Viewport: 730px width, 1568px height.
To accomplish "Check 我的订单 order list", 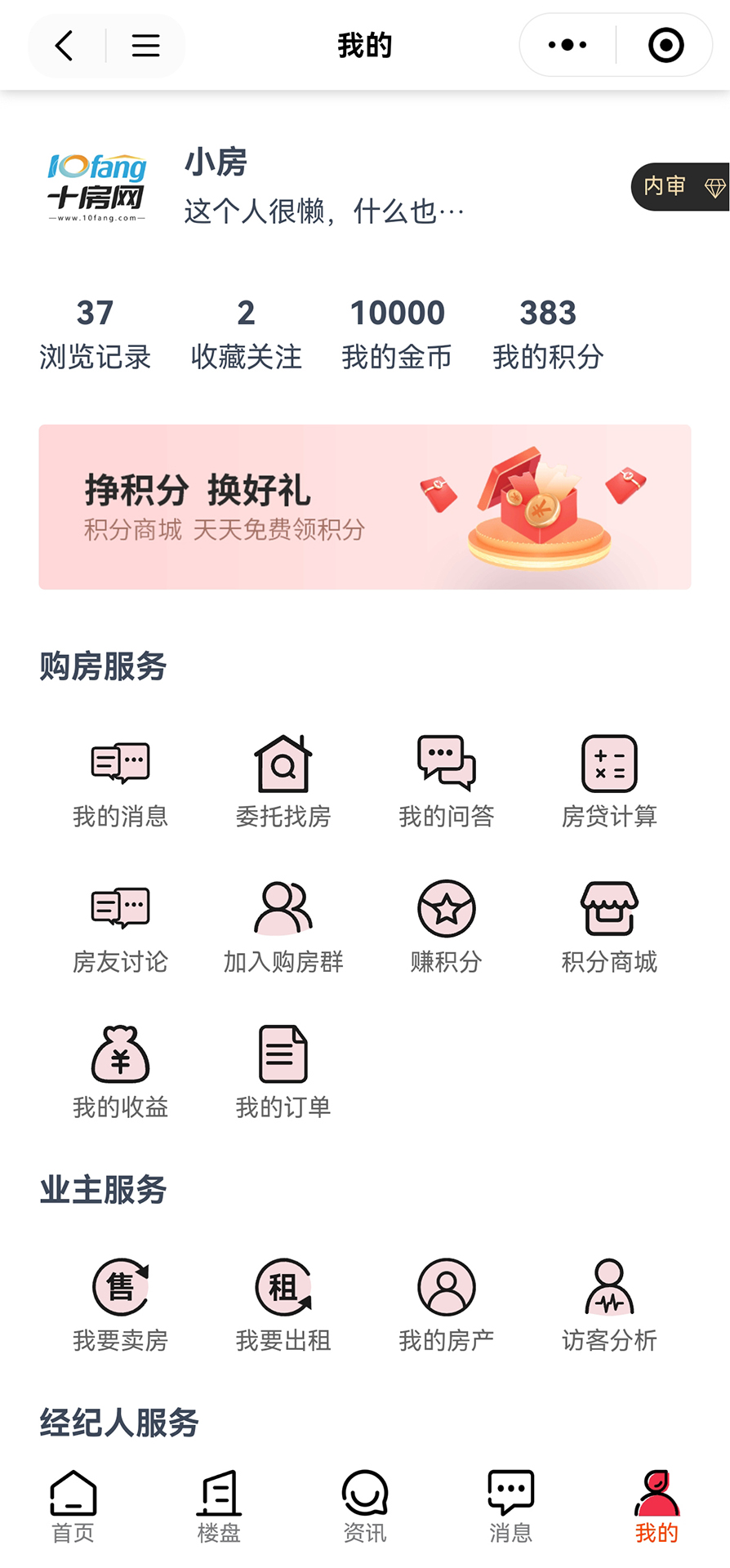I will (282, 1070).
